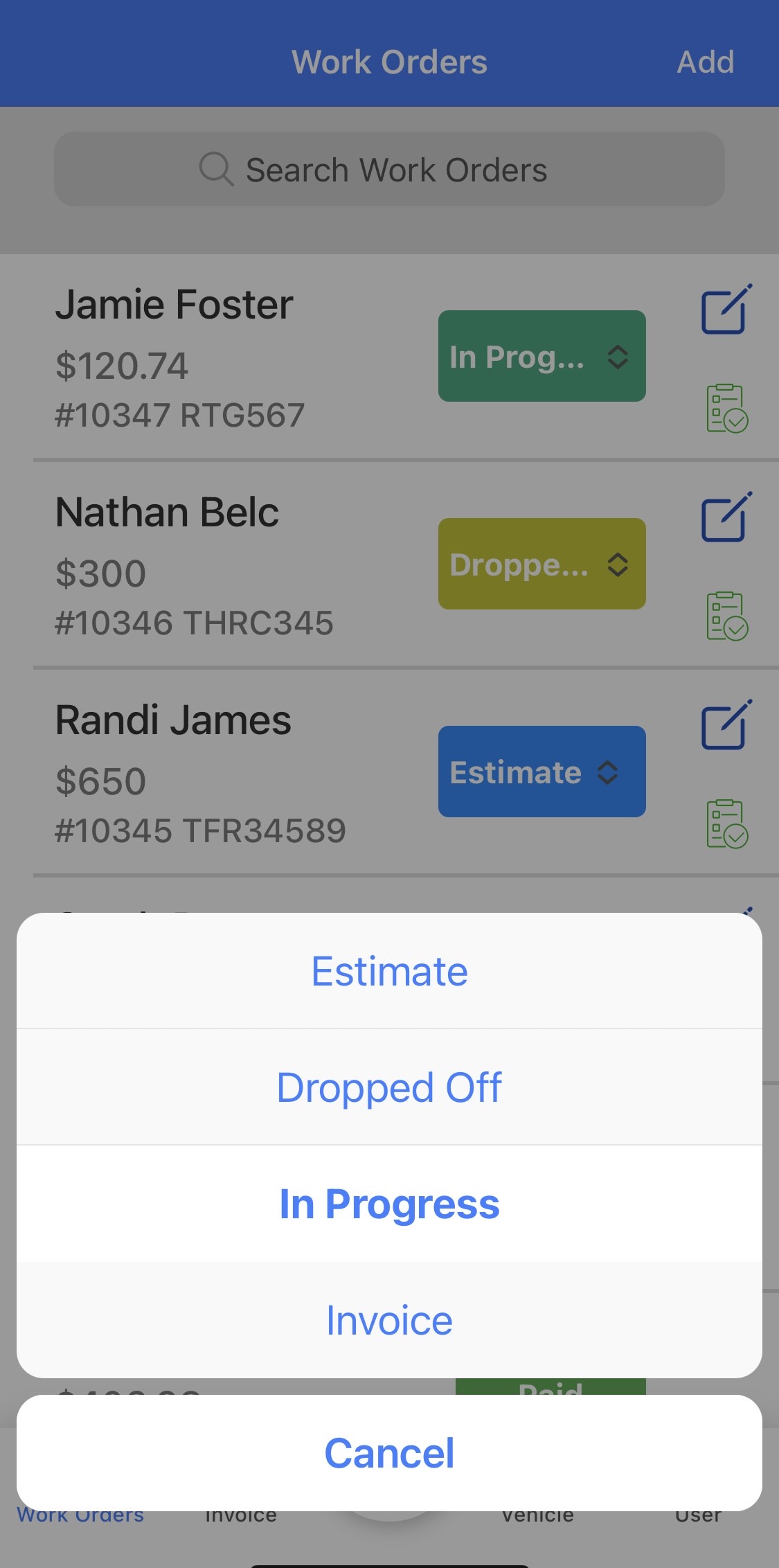Choose the Dropped Off status
Image resolution: width=779 pixels, height=1568 pixels.
pyautogui.click(x=389, y=1087)
